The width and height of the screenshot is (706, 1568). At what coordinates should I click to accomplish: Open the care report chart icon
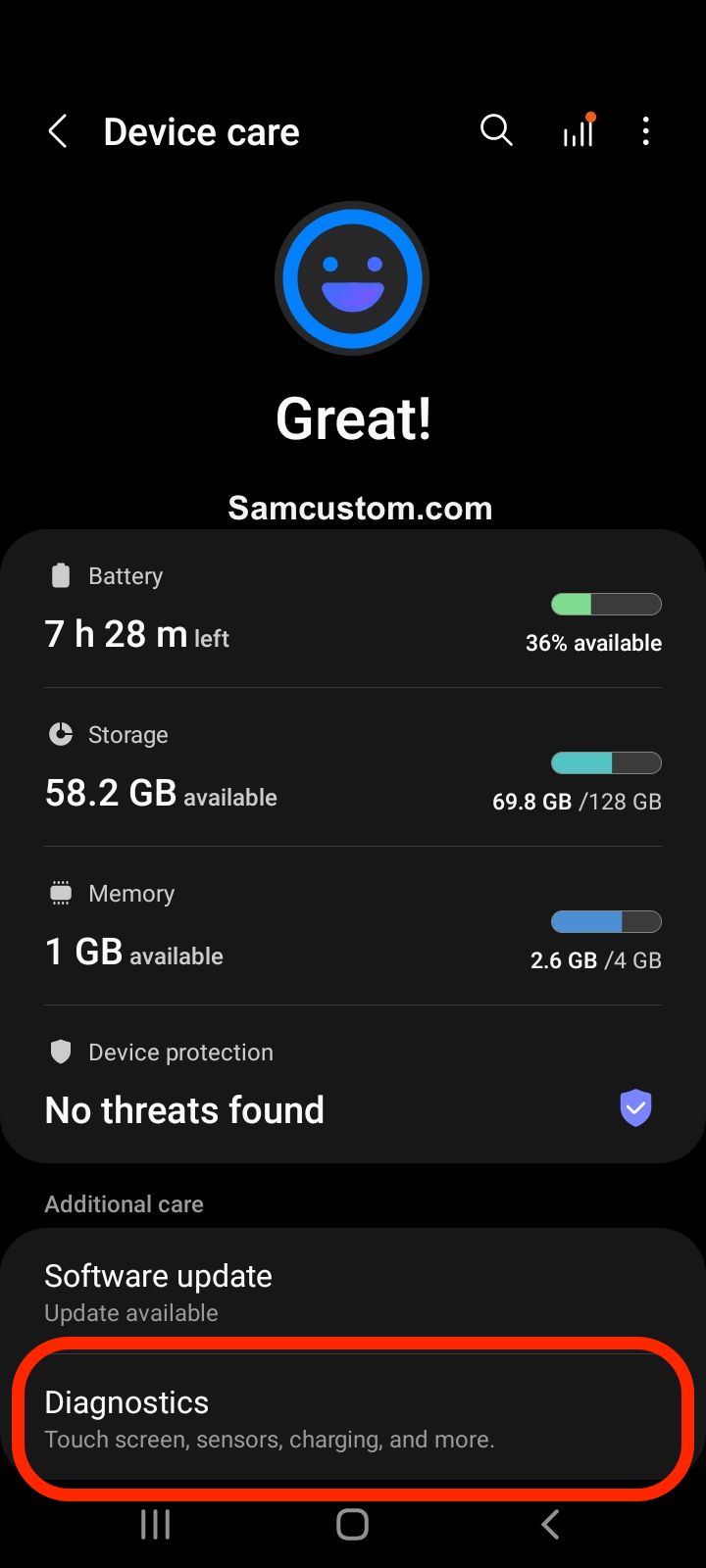[x=579, y=130]
